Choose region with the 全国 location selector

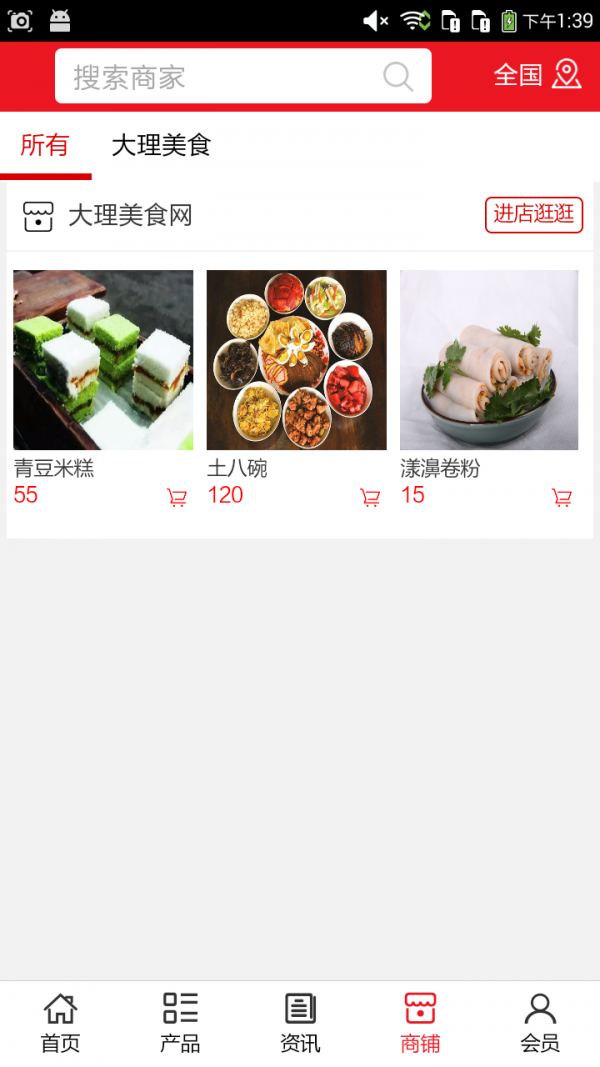[537, 75]
